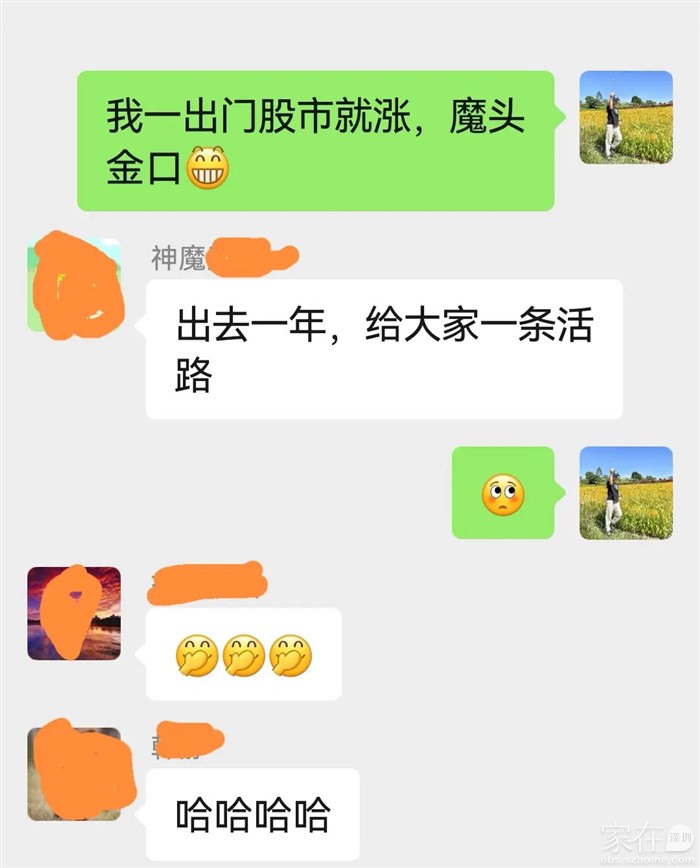Open avatar beside the 魔头金口 message
Screen dimensions: 700x868
point(626,117)
